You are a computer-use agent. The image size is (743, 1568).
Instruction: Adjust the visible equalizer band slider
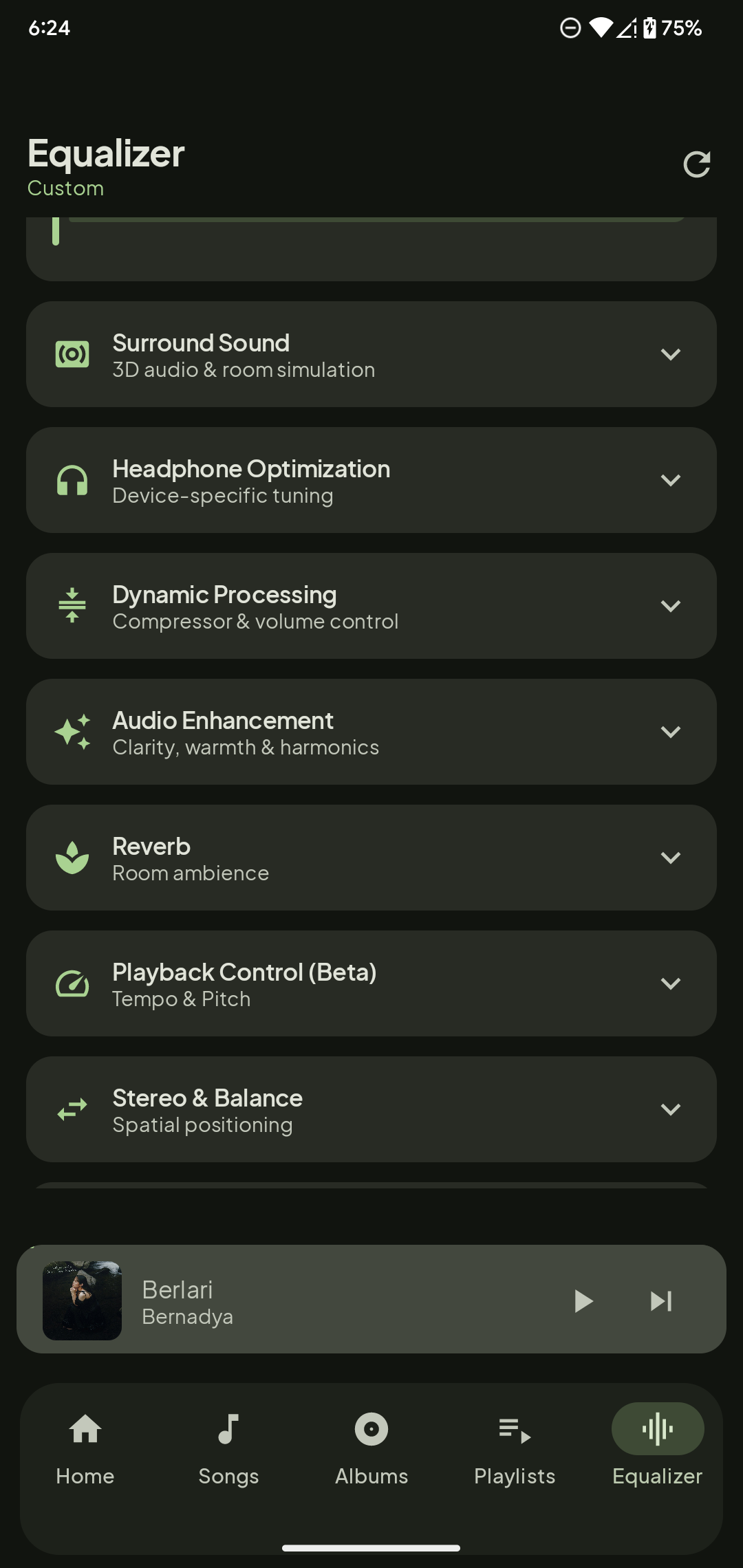tap(55, 230)
